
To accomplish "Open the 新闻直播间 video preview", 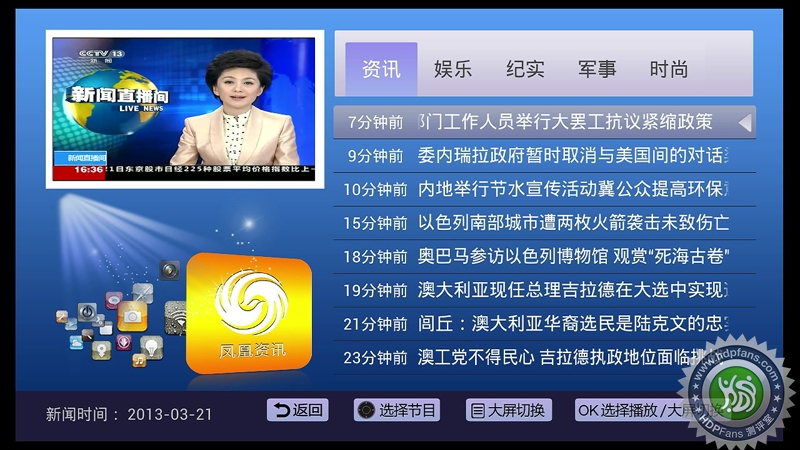I will [x=185, y=108].
